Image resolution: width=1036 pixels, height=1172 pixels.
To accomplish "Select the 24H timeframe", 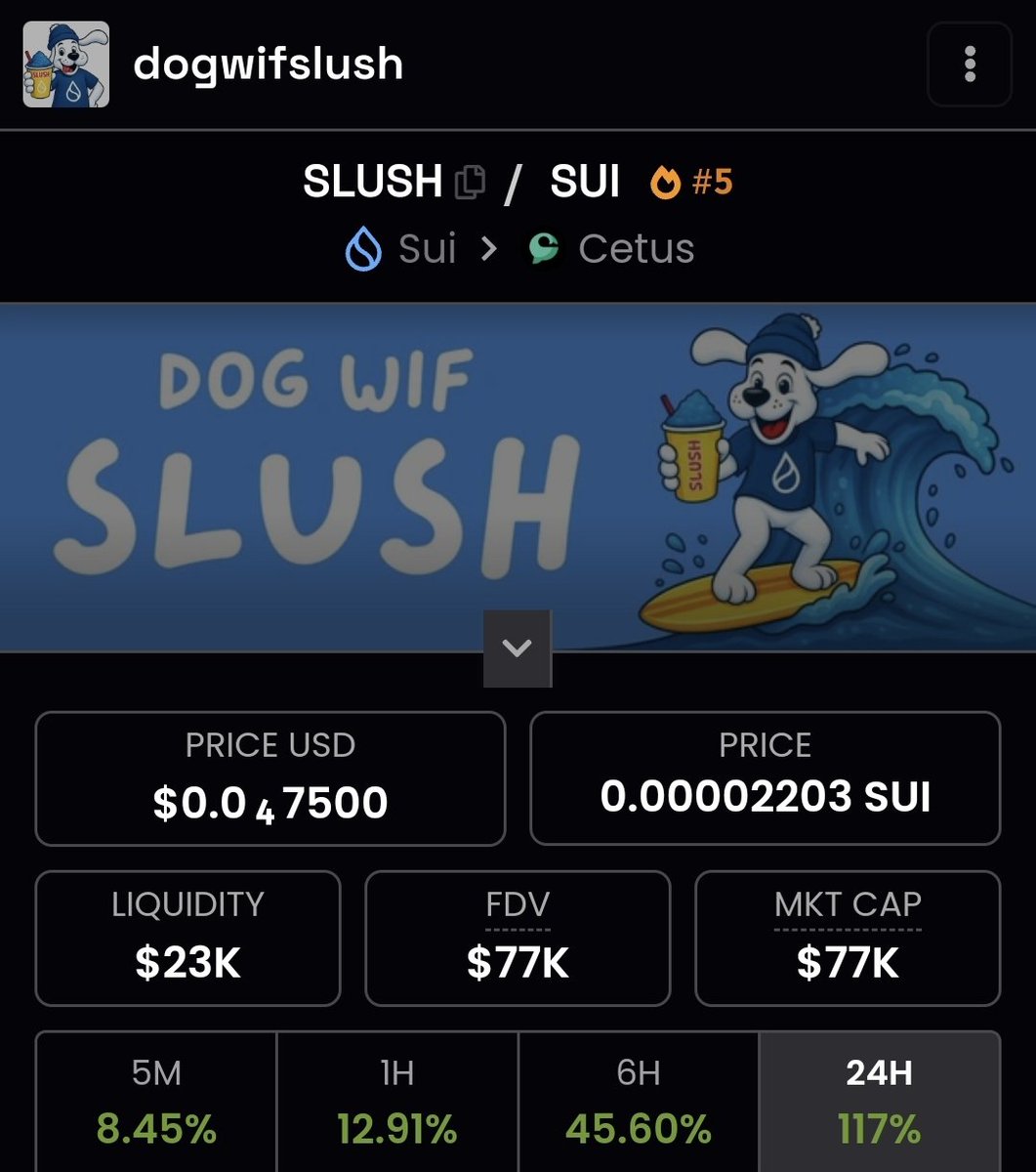I will click(879, 1104).
